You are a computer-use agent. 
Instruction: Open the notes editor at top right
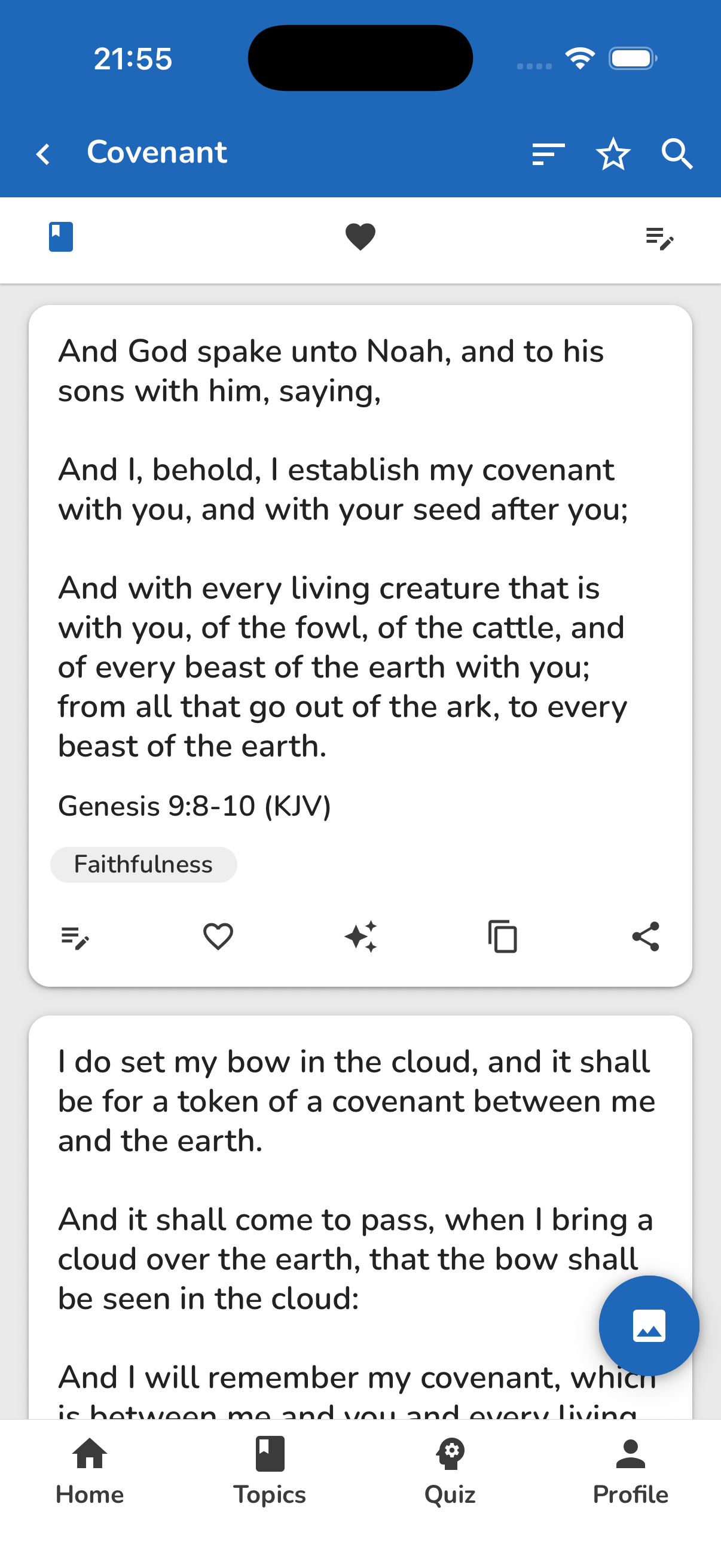660,239
